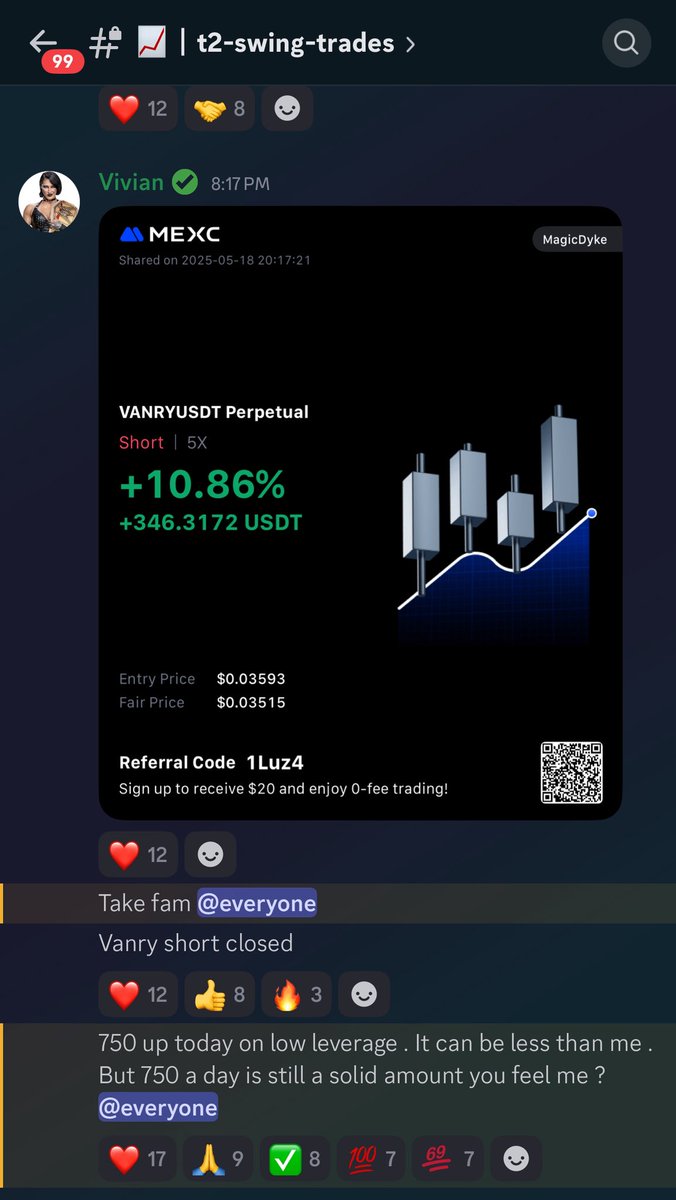Tap the @everyone mention after Take fam
The image size is (676, 1200).
point(257,904)
